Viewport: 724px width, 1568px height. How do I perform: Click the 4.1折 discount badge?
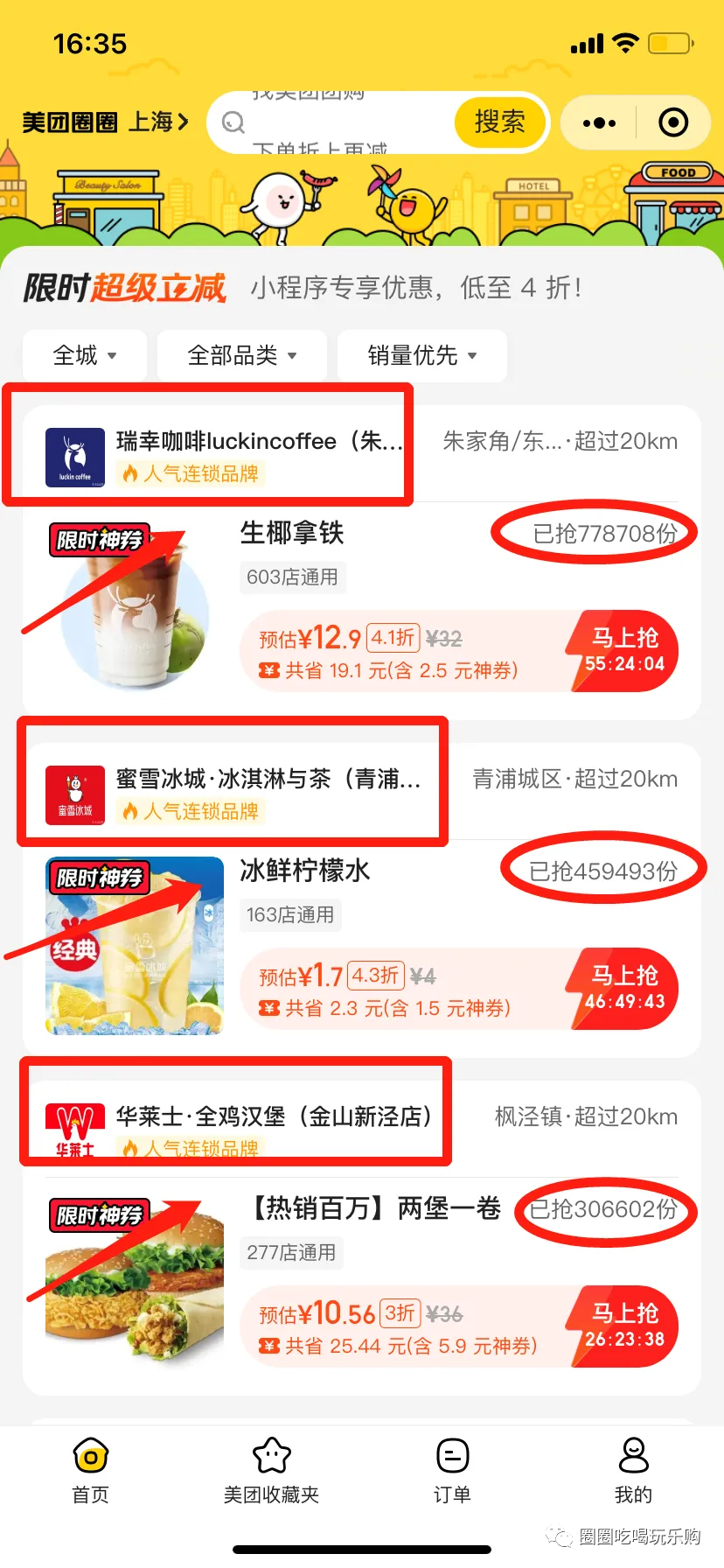pos(393,638)
